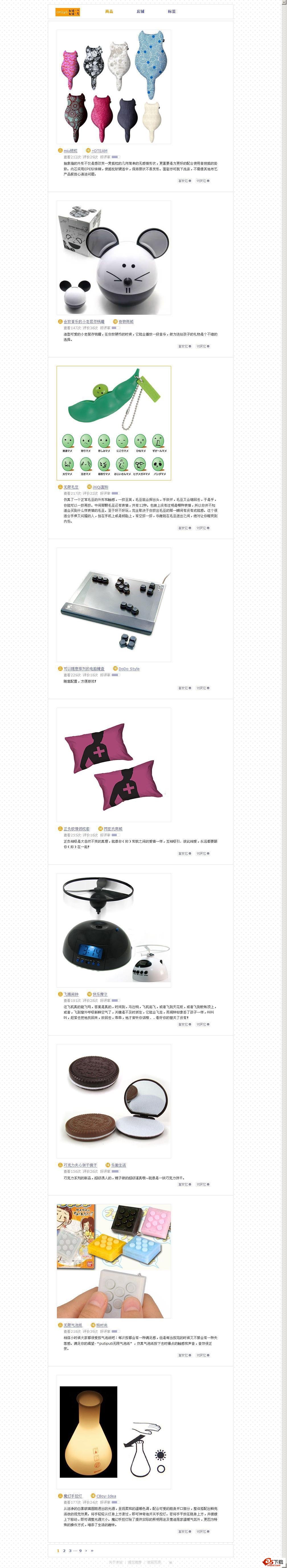Open the CBoy-Idea shop link
Viewport: 287px width, 1568px height.
tap(106, 1496)
